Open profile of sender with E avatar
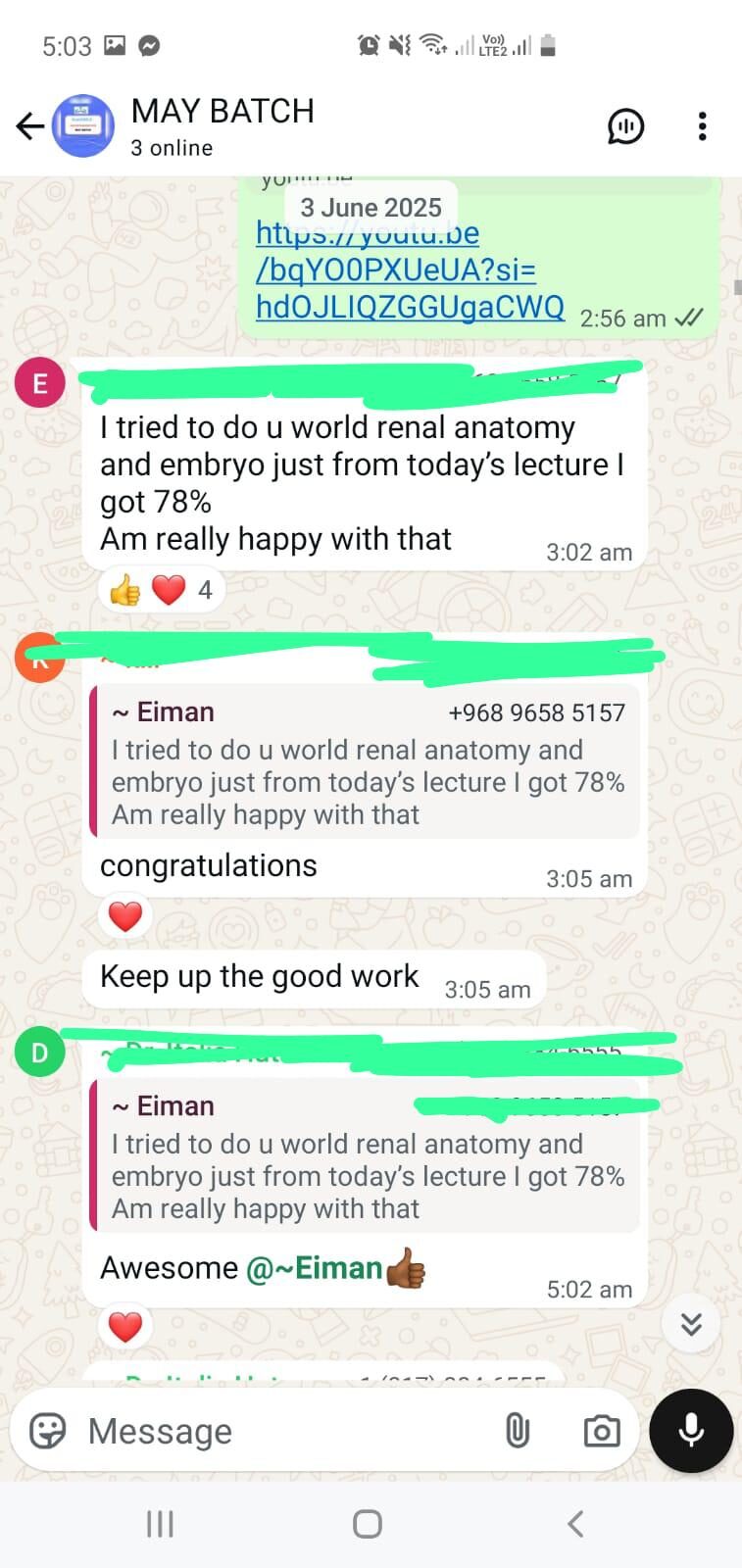Viewport: 742px width, 1568px height. tap(39, 383)
